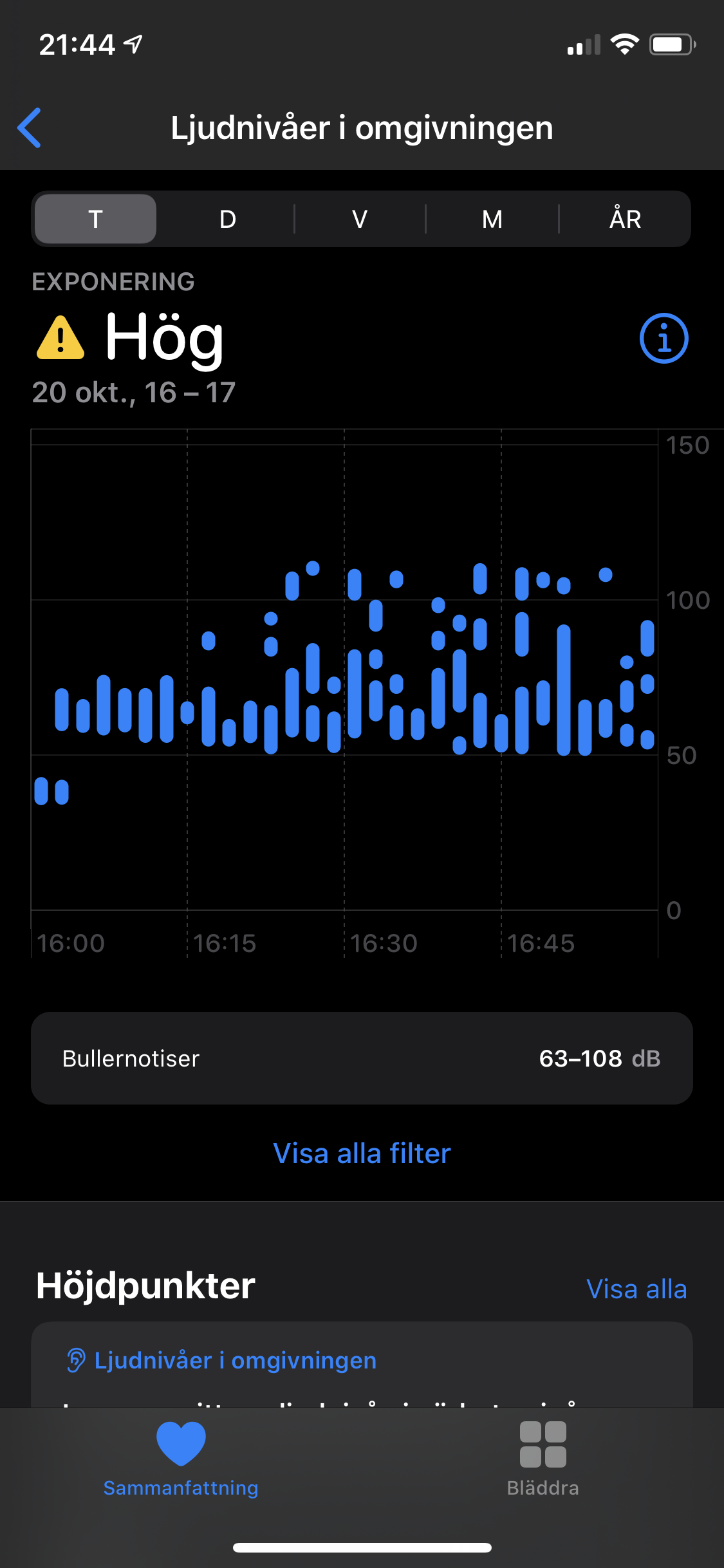Select the T (hour) time range

point(95,219)
